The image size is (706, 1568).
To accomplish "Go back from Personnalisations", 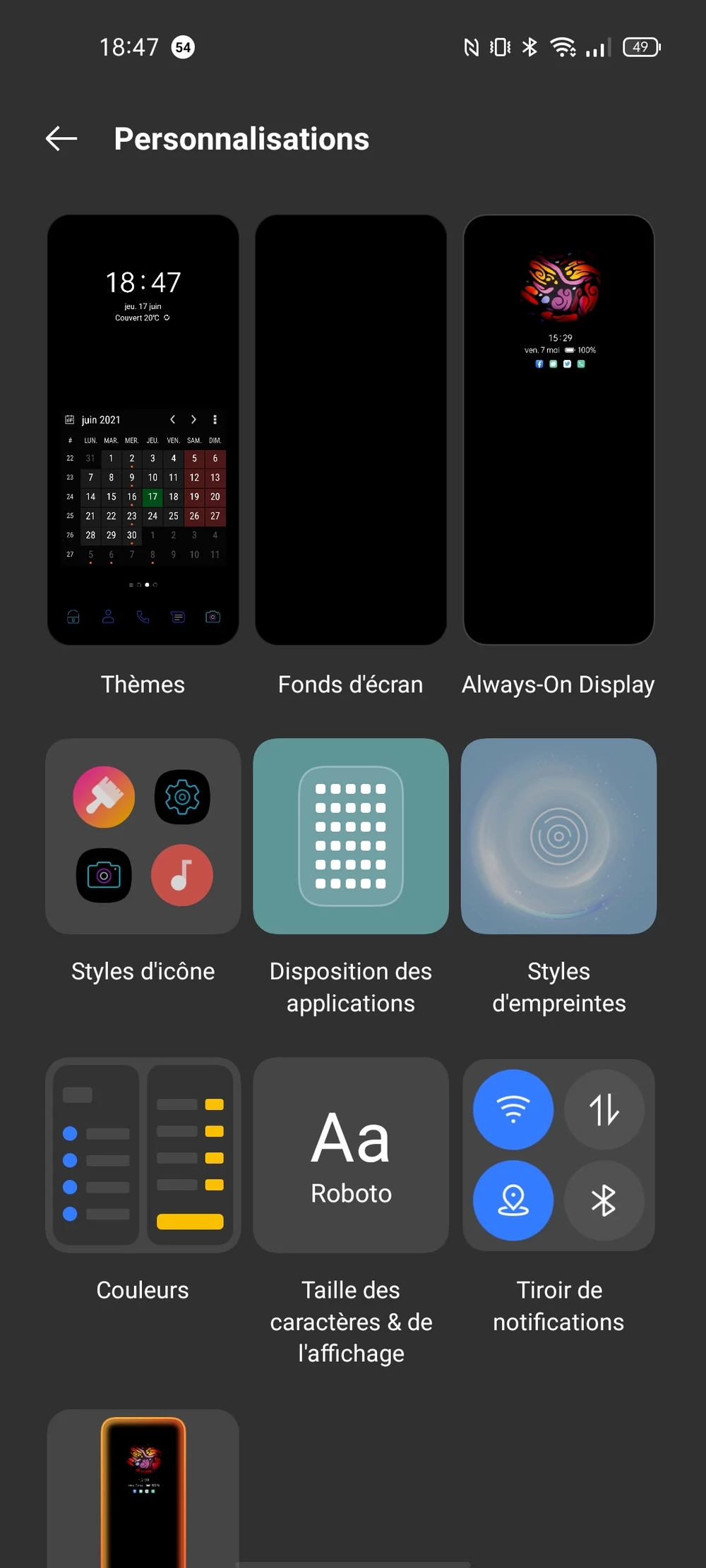I will coord(61,139).
